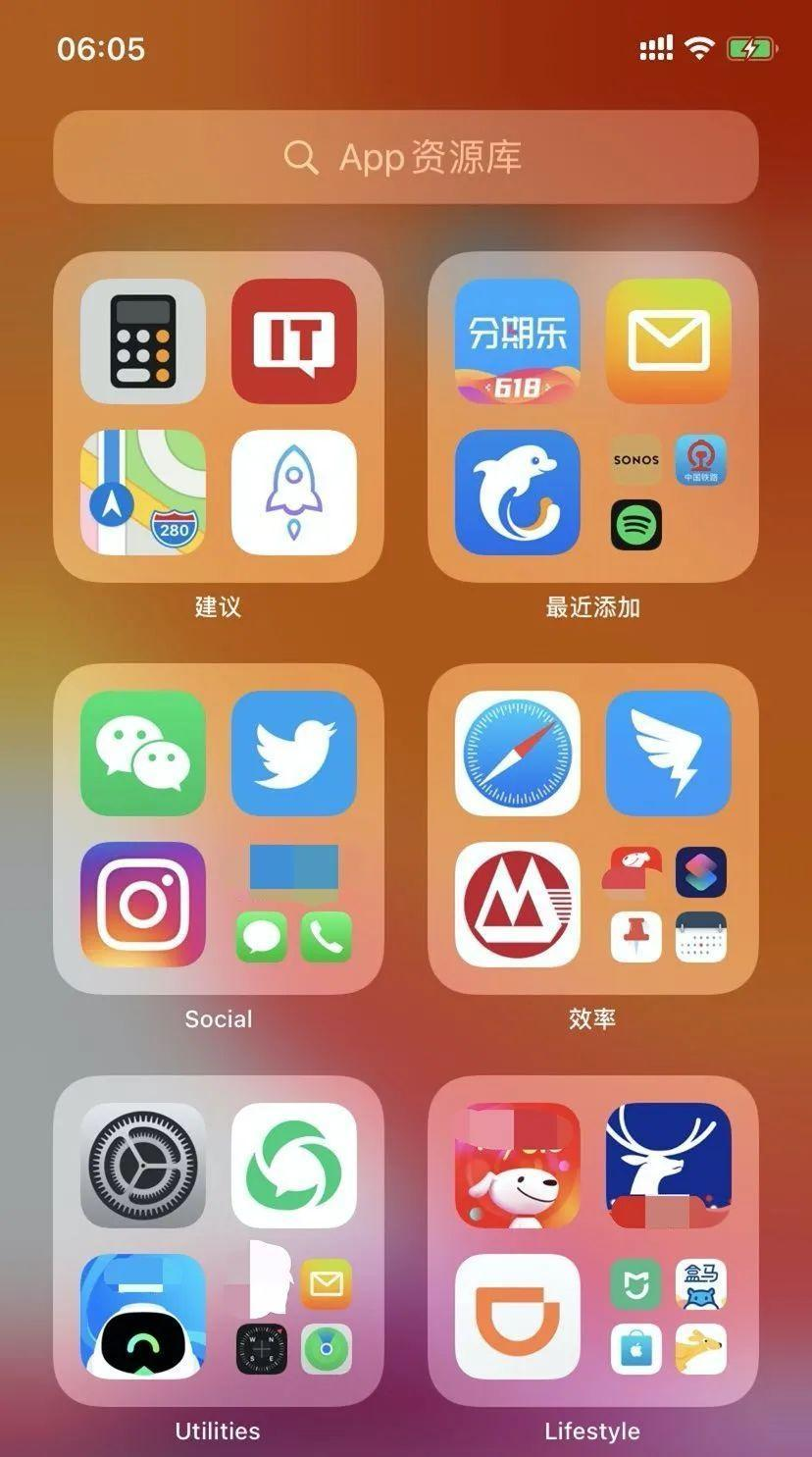This screenshot has width=812, height=1457.
Task: Tap the Social folder label
Action: click(217, 1018)
